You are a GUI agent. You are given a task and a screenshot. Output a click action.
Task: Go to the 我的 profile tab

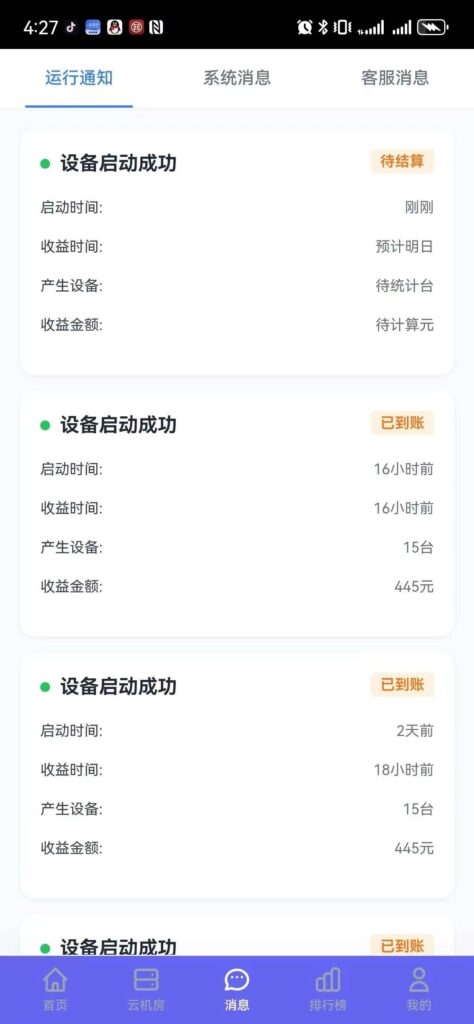click(419, 989)
